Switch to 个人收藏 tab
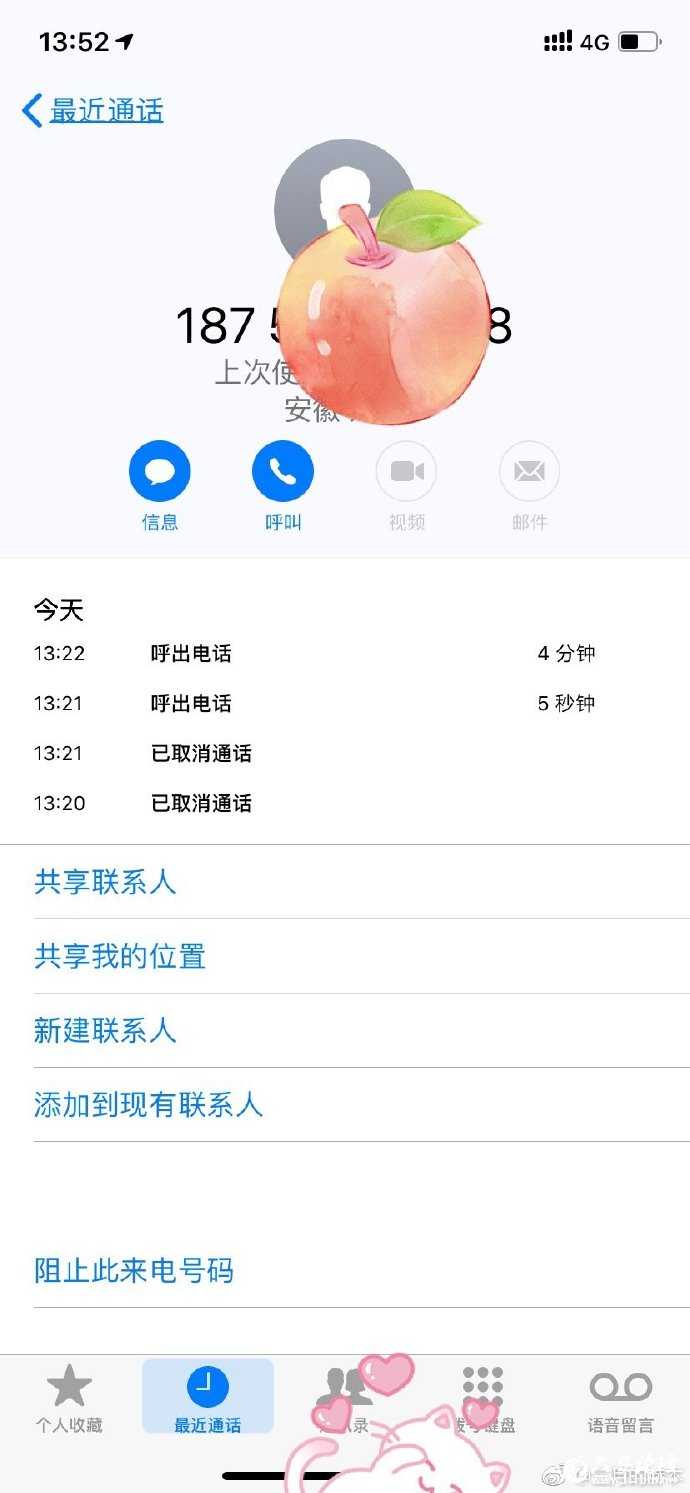 pyautogui.click(x=69, y=1397)
